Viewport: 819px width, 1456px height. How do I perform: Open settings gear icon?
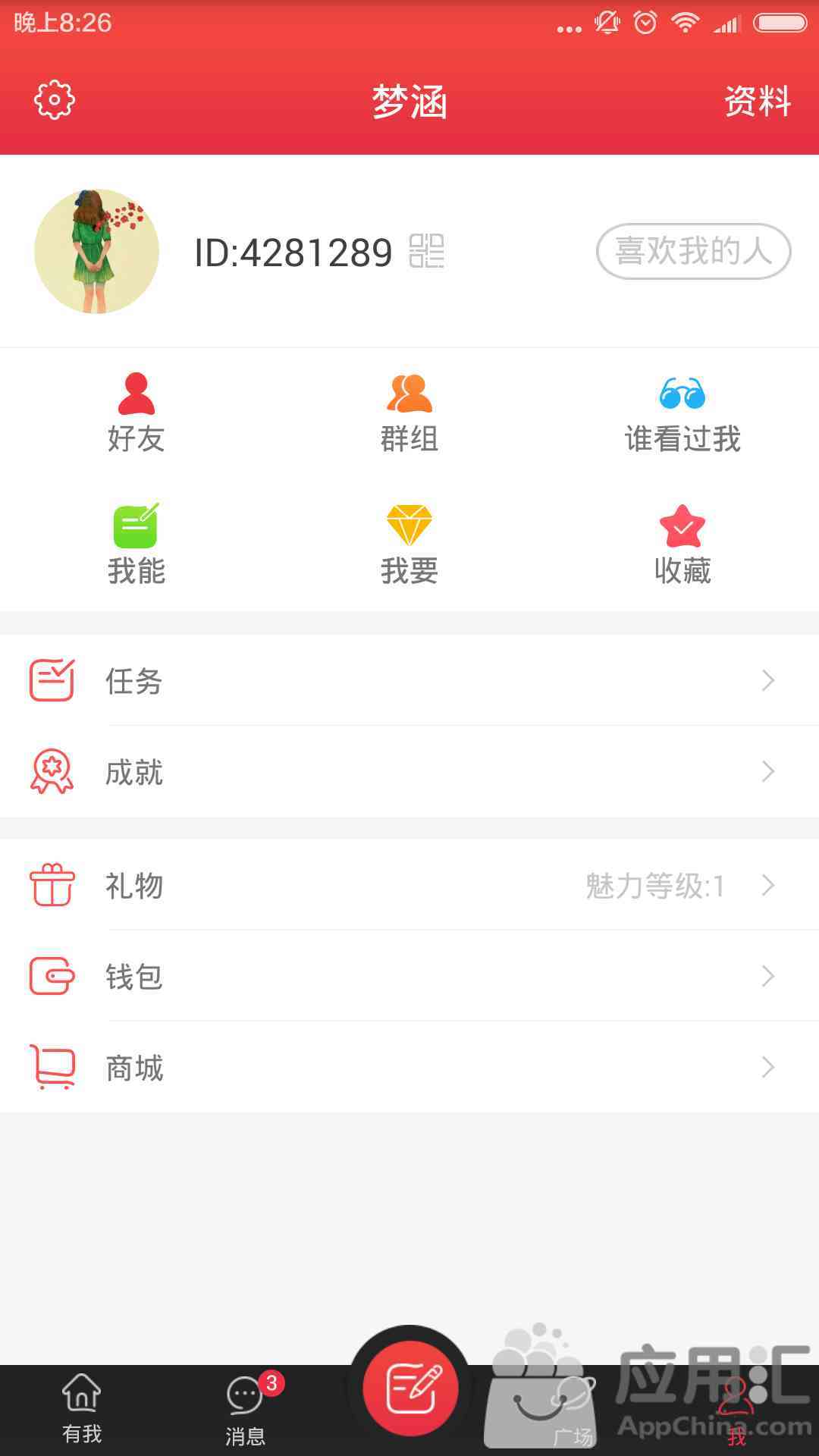click(x=55, y=99)
